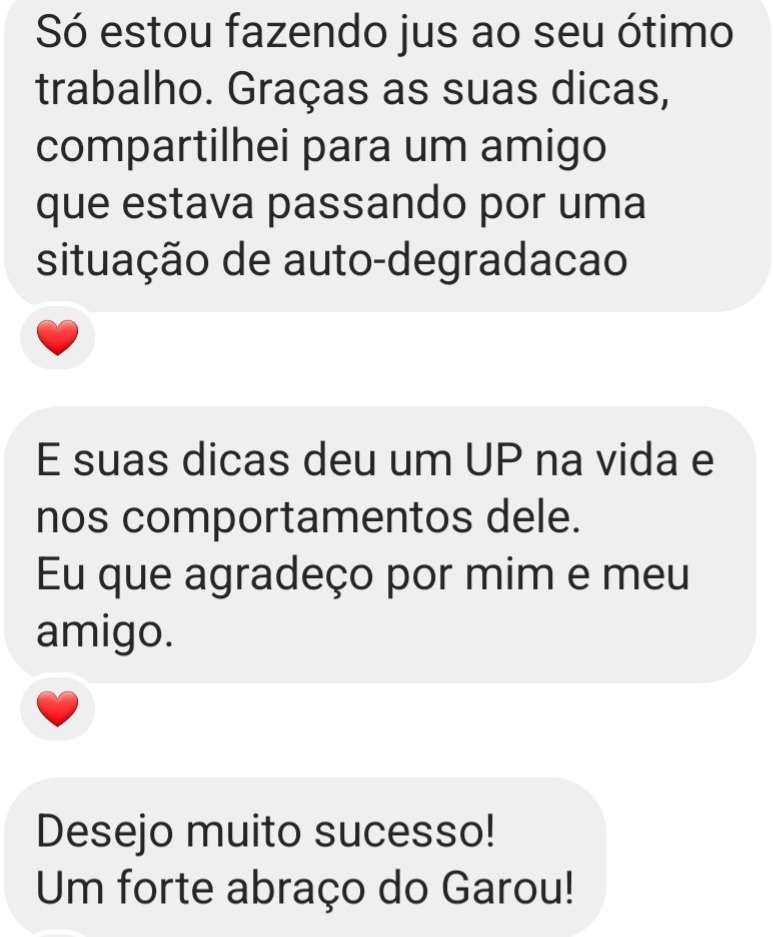The height and width of the screenshot is (937, 773).
Task: Open heart reaction under the "auto-degradacao" message
Action: click(57, 340)
